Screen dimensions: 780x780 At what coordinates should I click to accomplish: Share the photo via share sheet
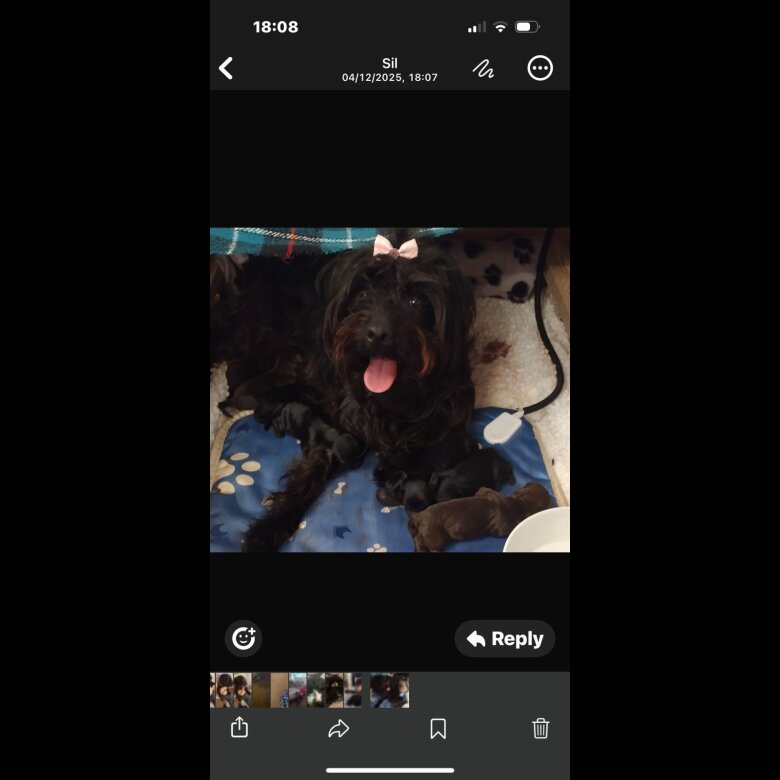click(x=239, y=728)
